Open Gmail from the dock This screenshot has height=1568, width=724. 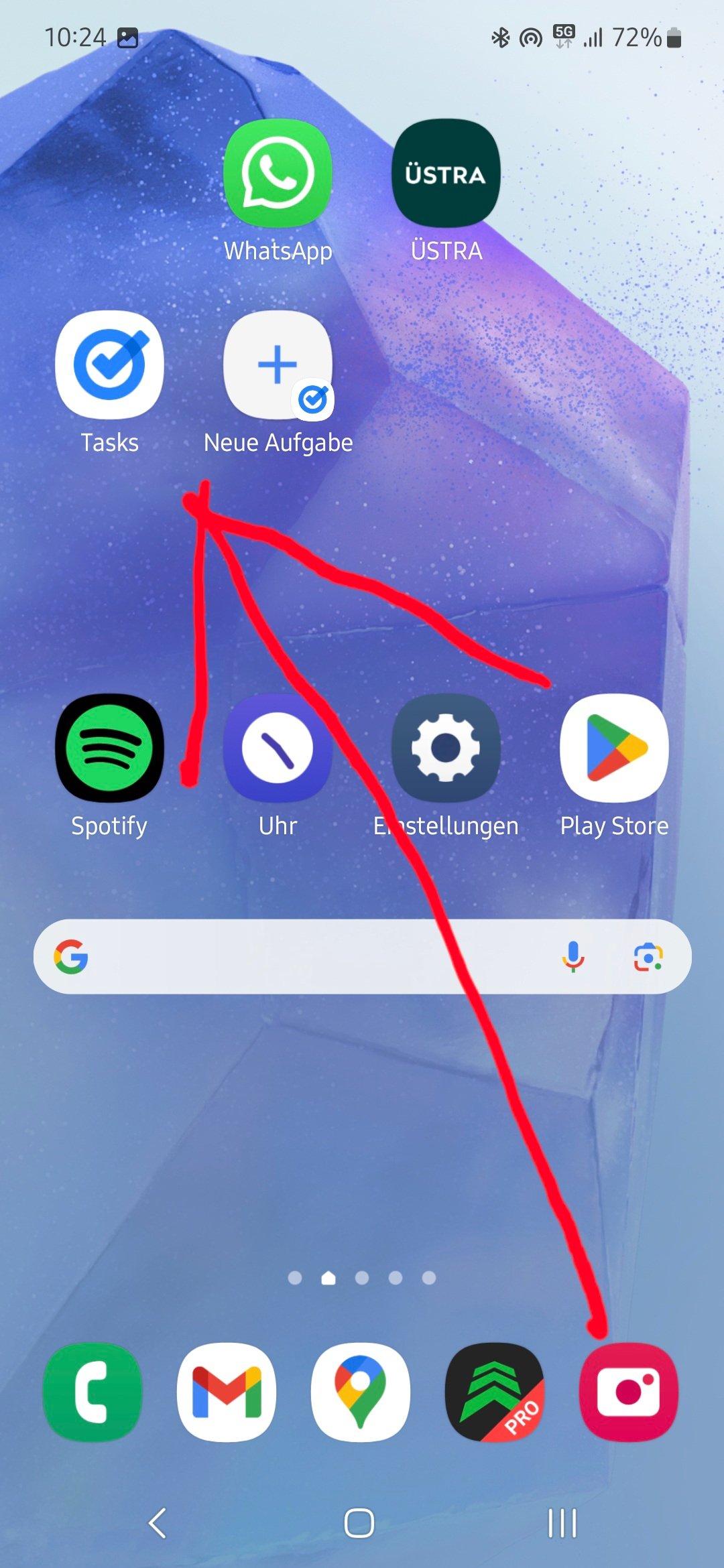point(227,1392)
